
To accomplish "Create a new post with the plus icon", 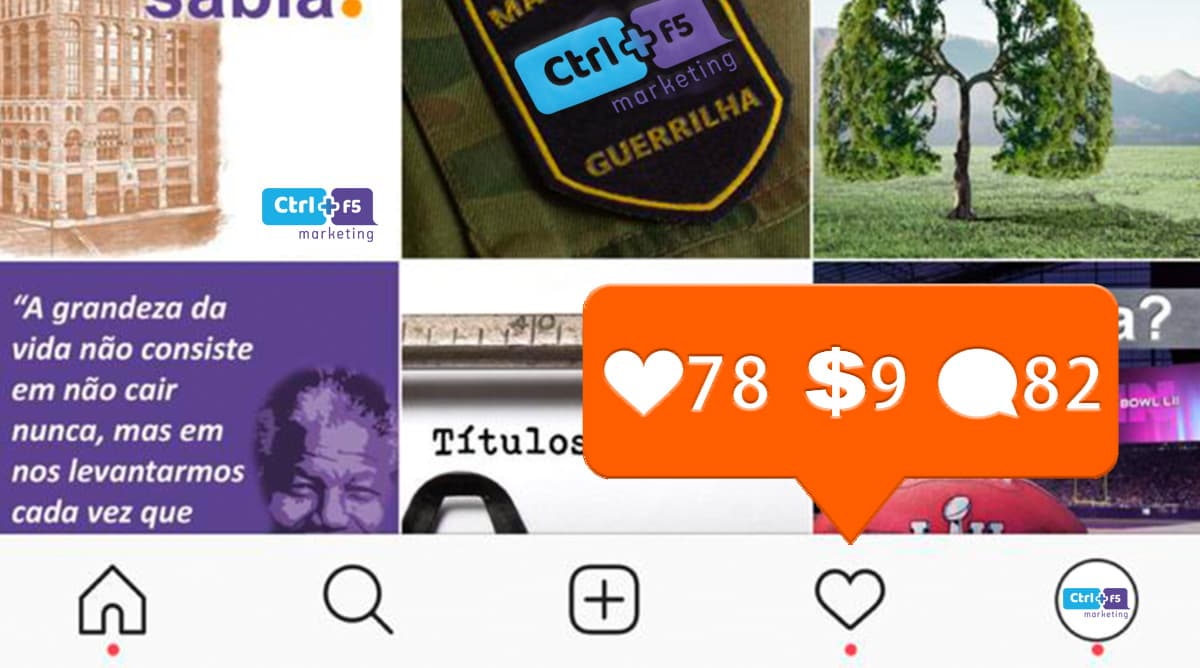I will coord(604,600).
